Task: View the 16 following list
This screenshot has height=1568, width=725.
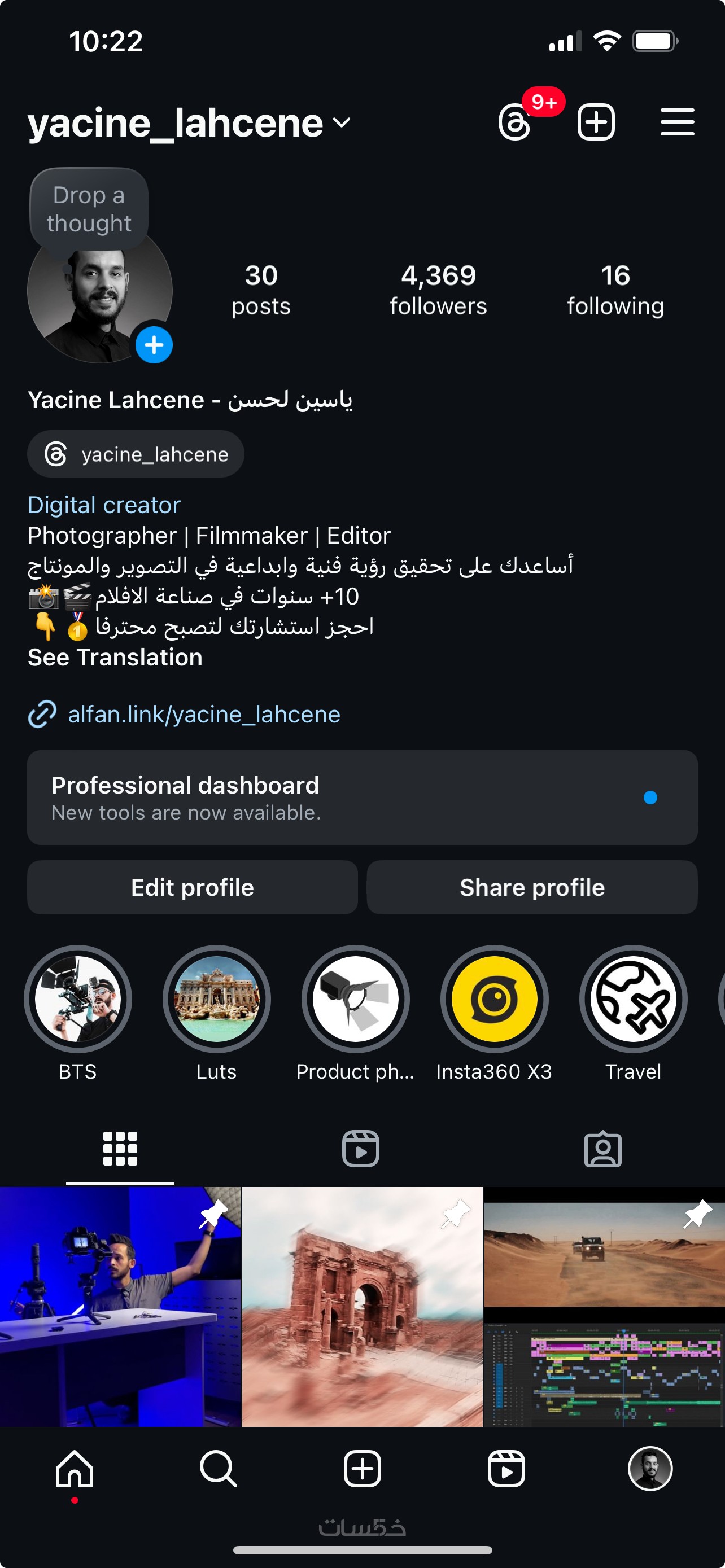Action: pos(615,290)
